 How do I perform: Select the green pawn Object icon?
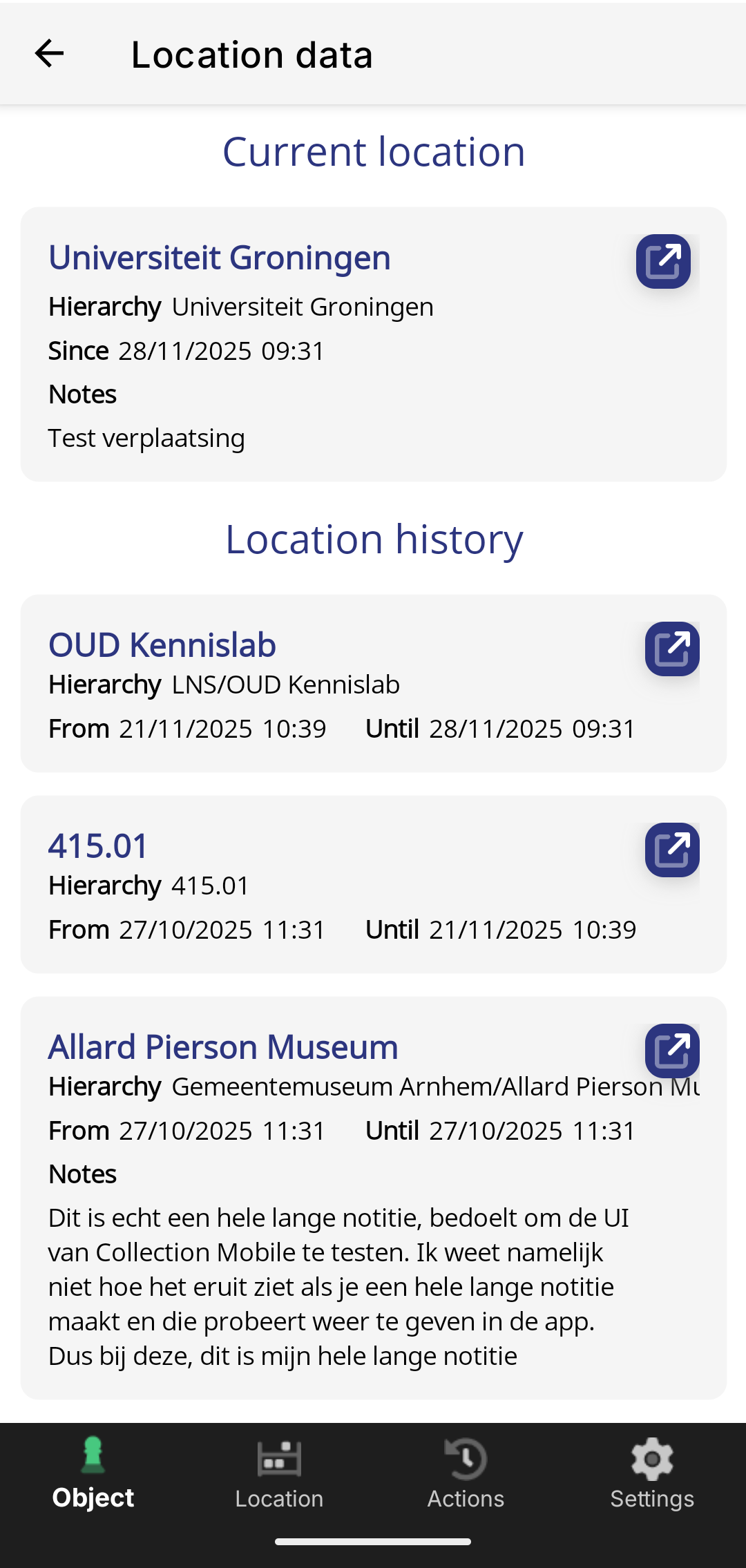pos(93,1454)
